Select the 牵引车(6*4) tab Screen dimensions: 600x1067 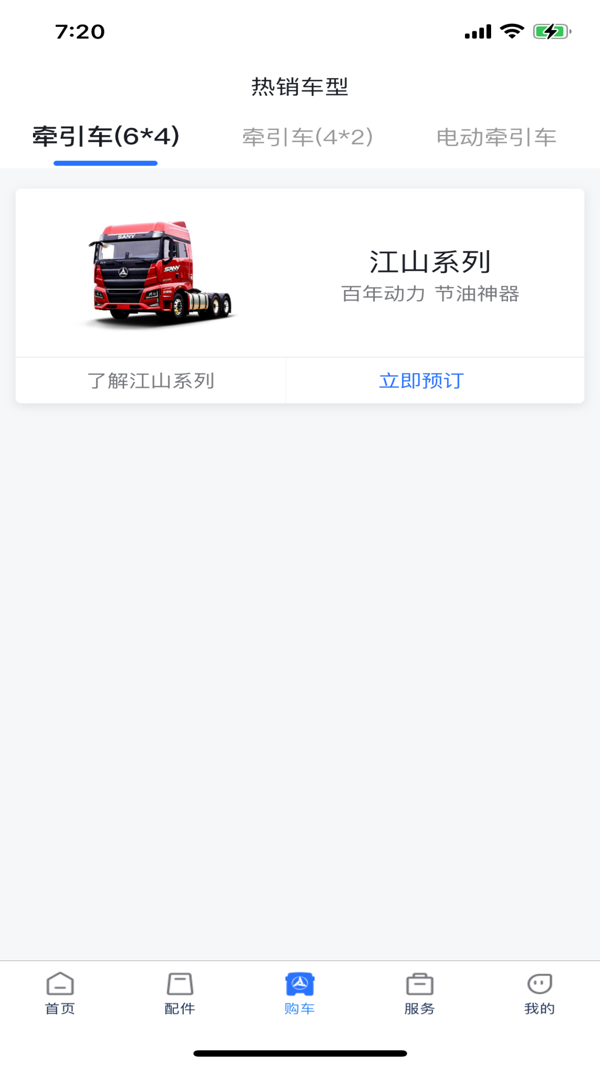tap(106, 138)
